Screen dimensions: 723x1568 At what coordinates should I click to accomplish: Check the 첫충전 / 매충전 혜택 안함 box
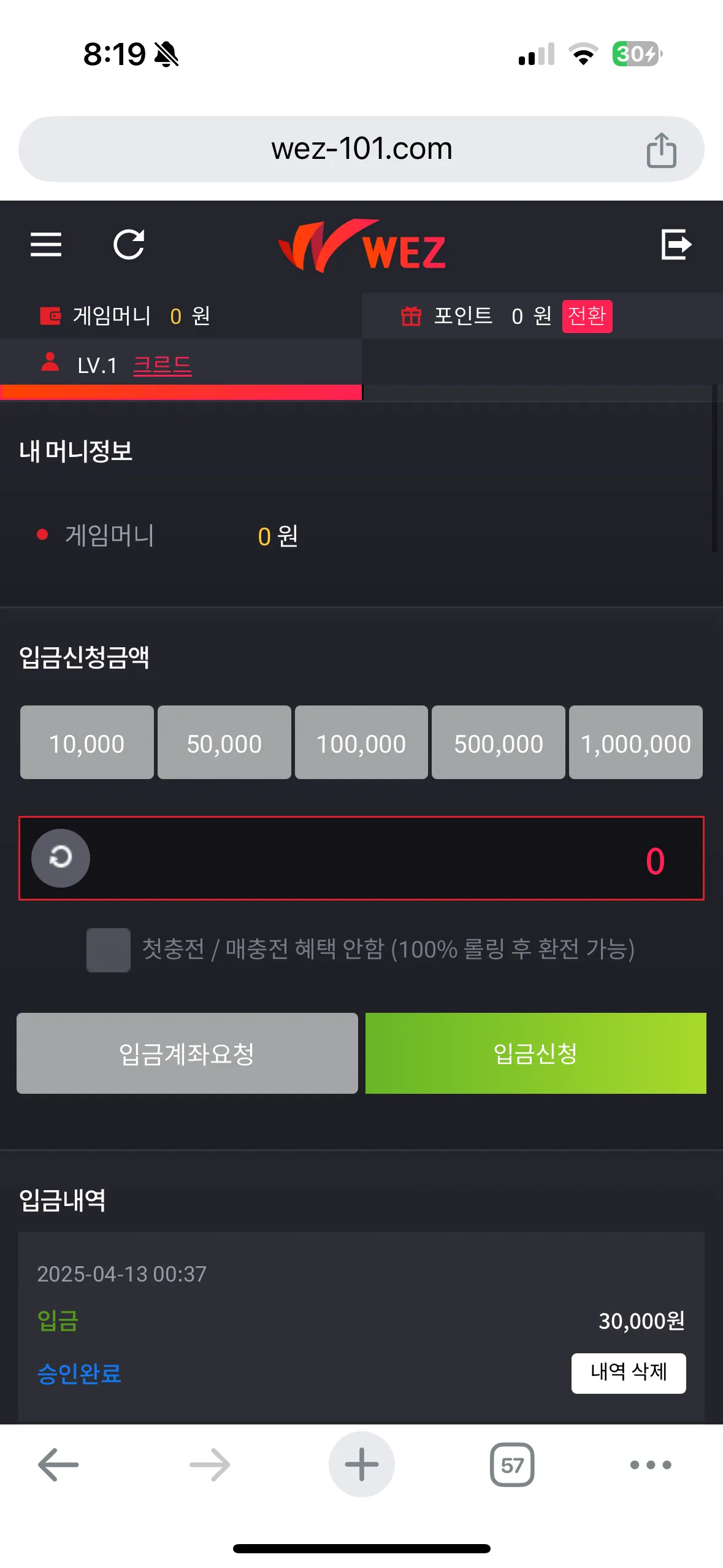coord(109,950)
